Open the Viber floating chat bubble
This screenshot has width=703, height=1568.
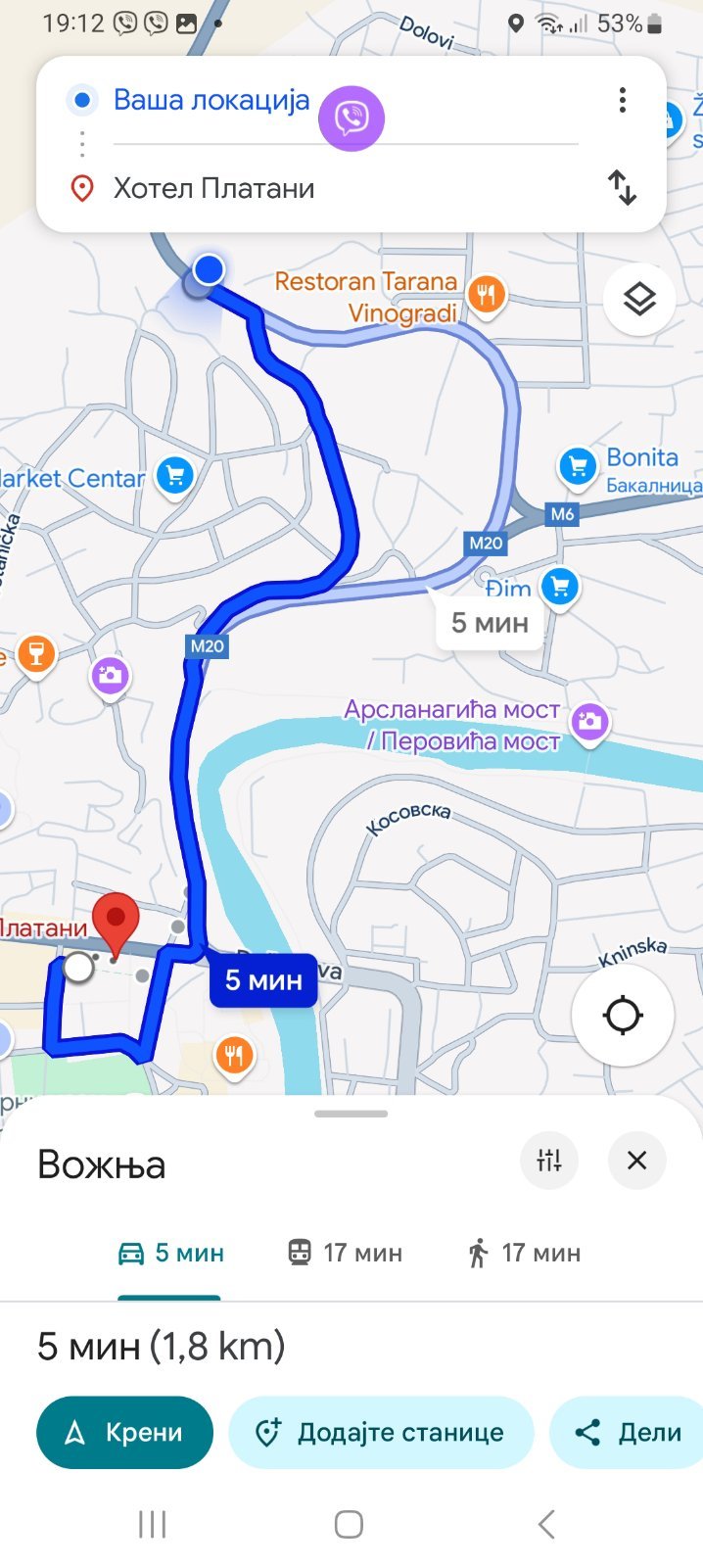[x=351, y=119]
